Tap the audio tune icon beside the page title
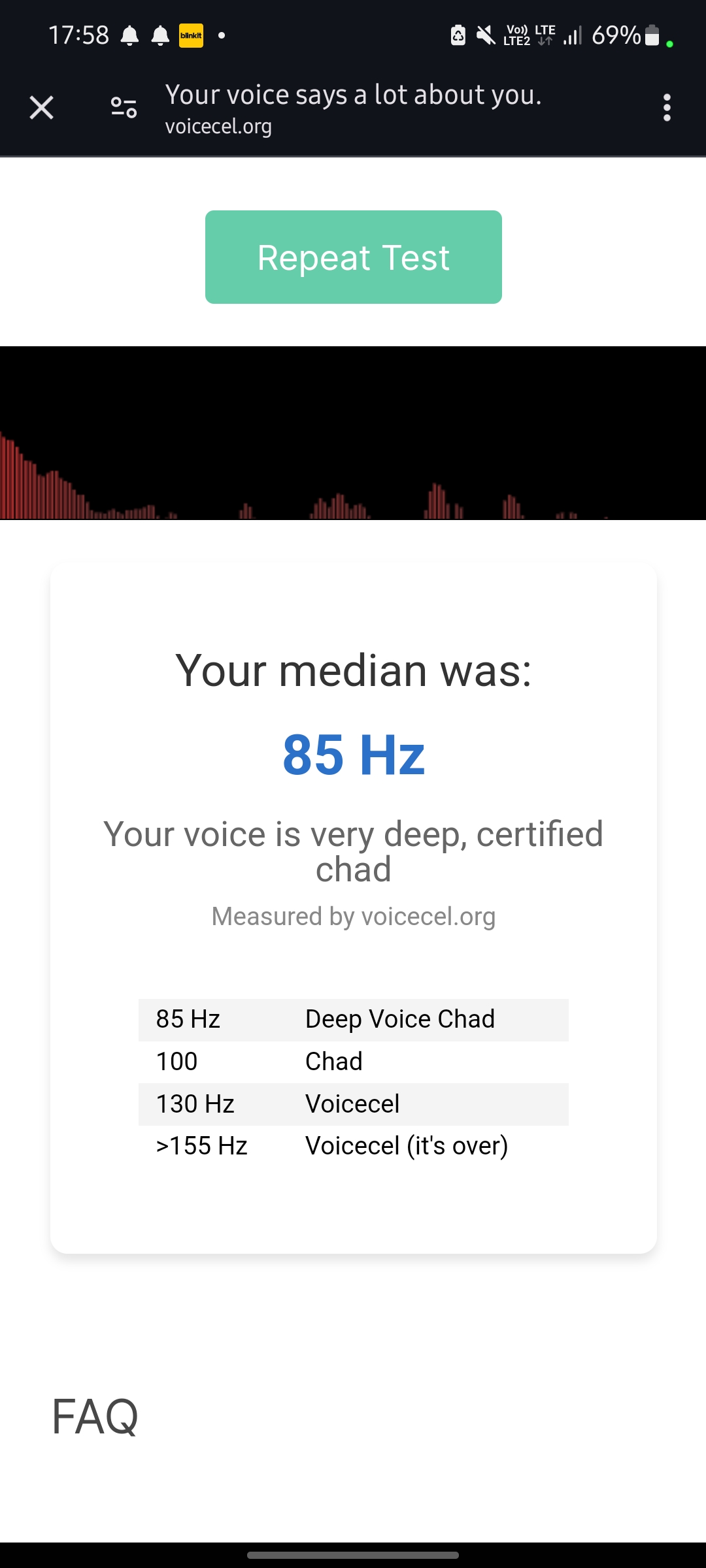The image size is (706, 1568). coord(122,108)
